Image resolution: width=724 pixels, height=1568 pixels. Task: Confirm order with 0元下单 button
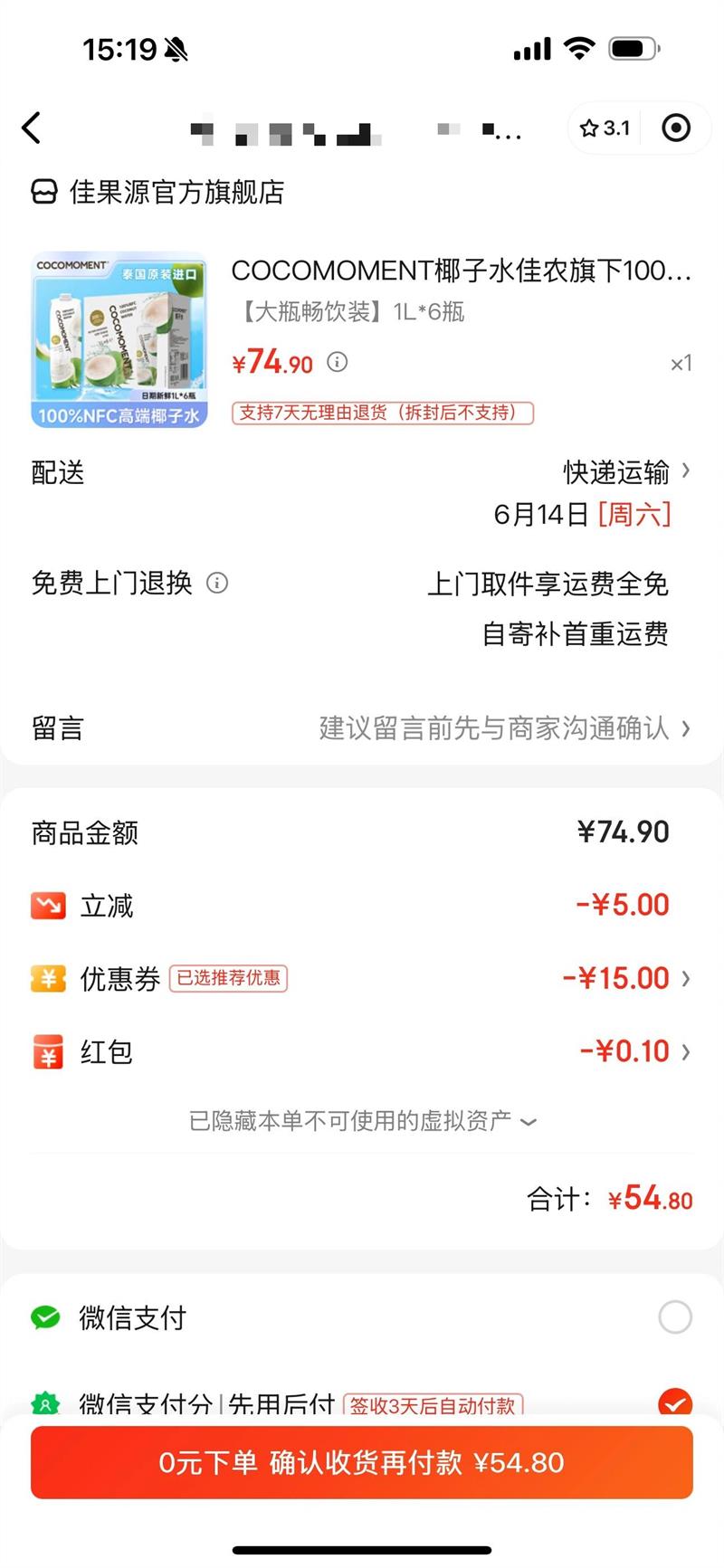(x=362, y=1462)
